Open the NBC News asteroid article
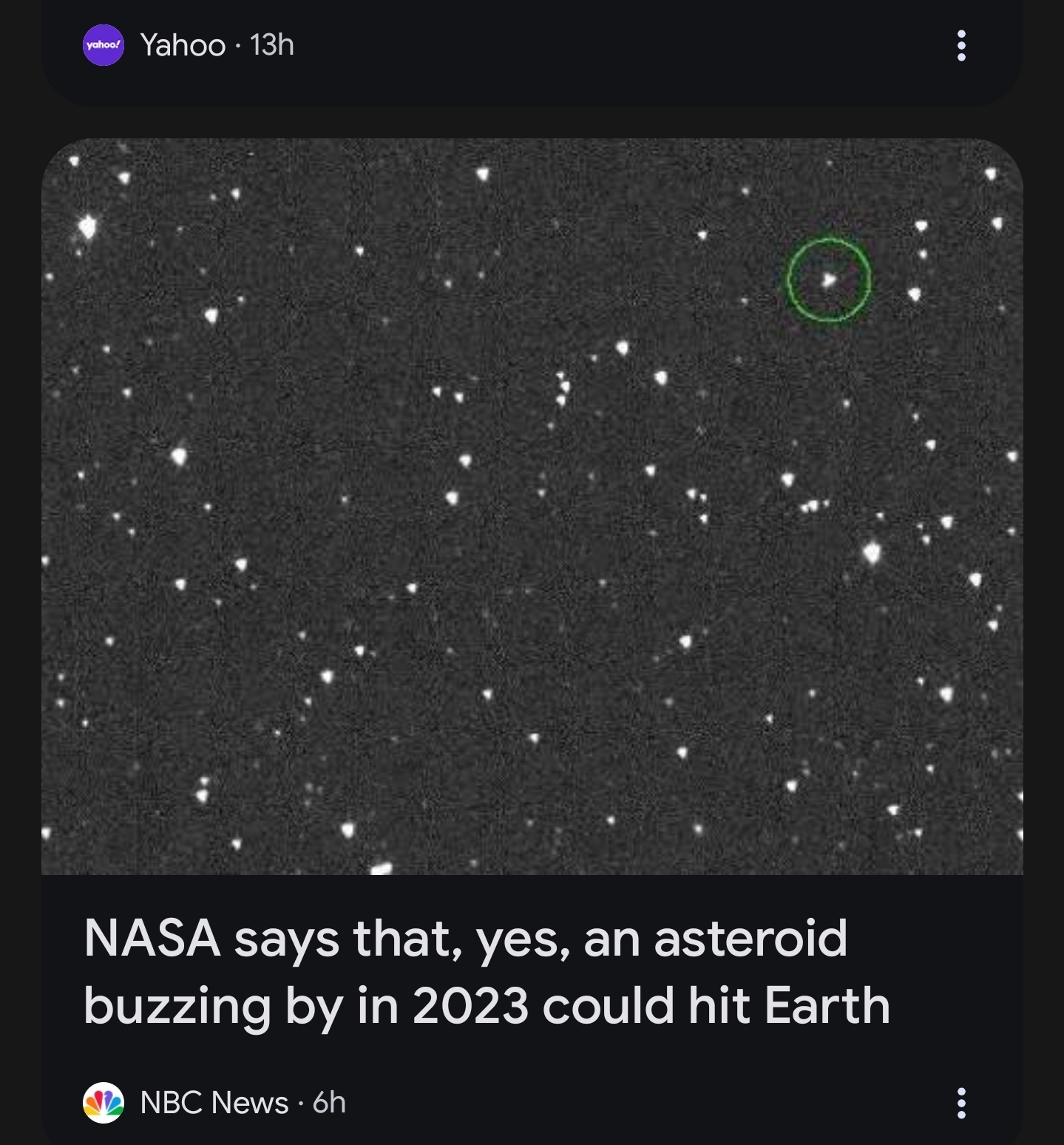 coord(487,971)
